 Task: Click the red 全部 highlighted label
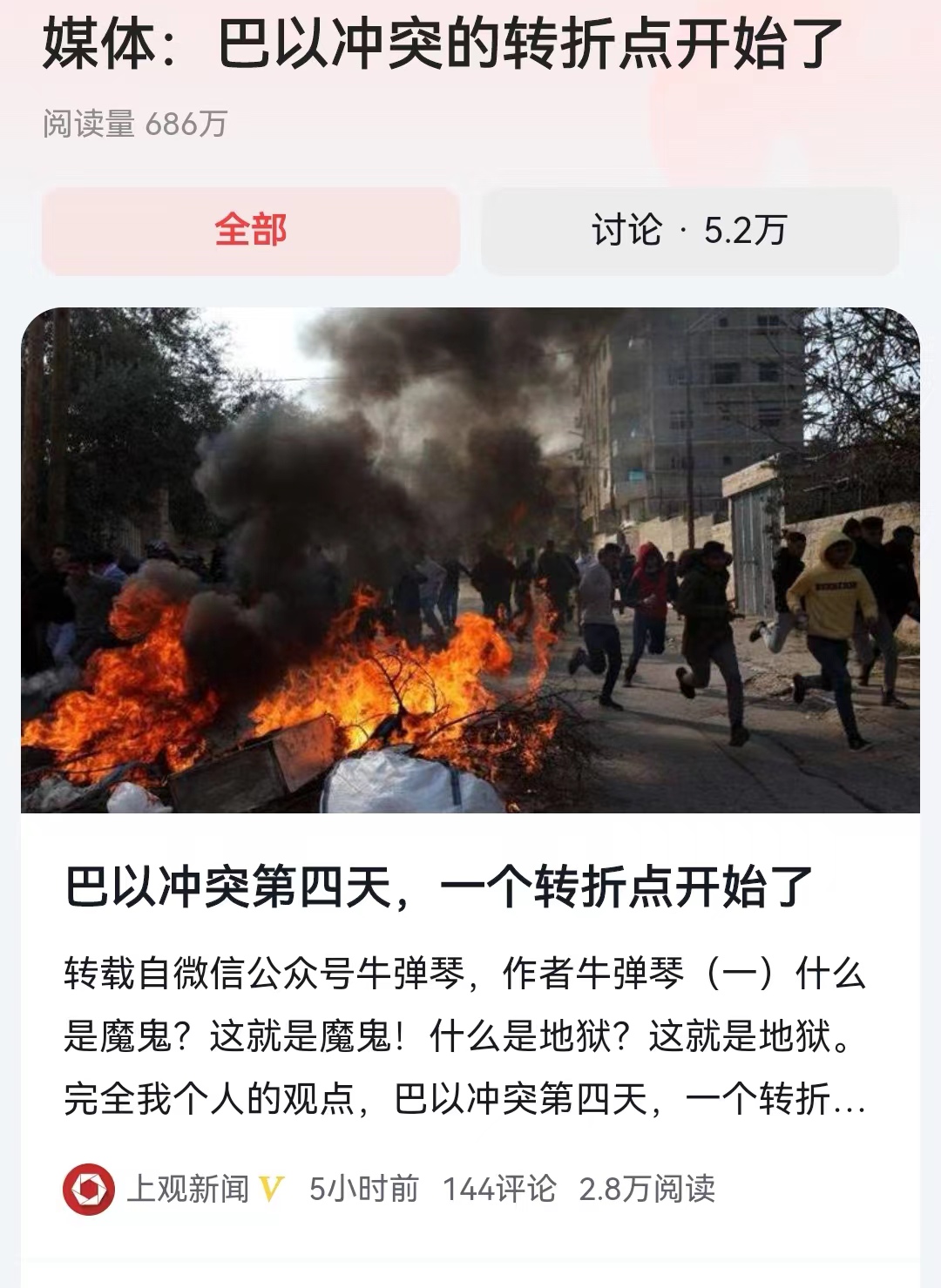pos(253,228)
